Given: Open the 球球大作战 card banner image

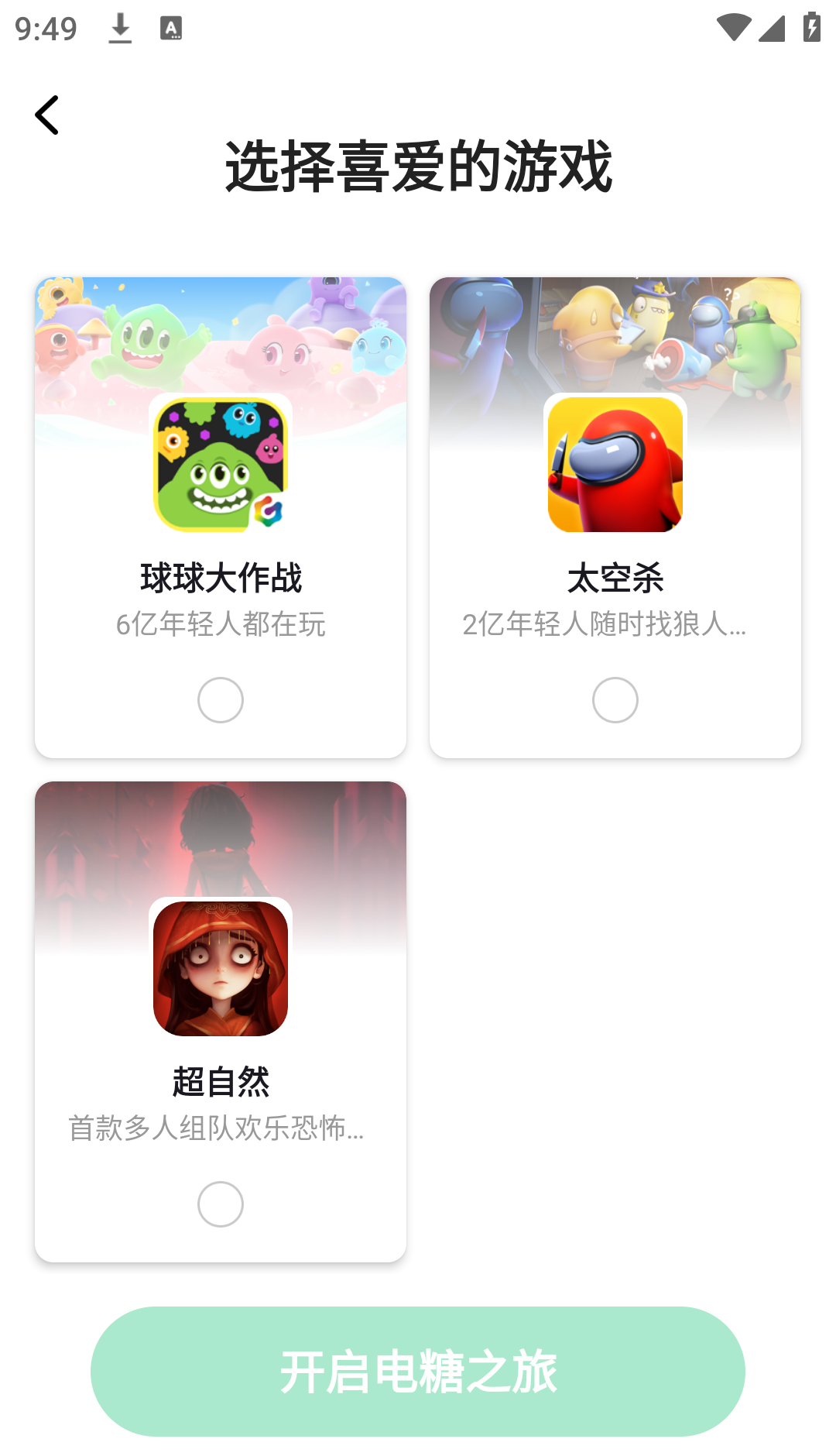Looking at the screenshot, I should click(220, 333).
